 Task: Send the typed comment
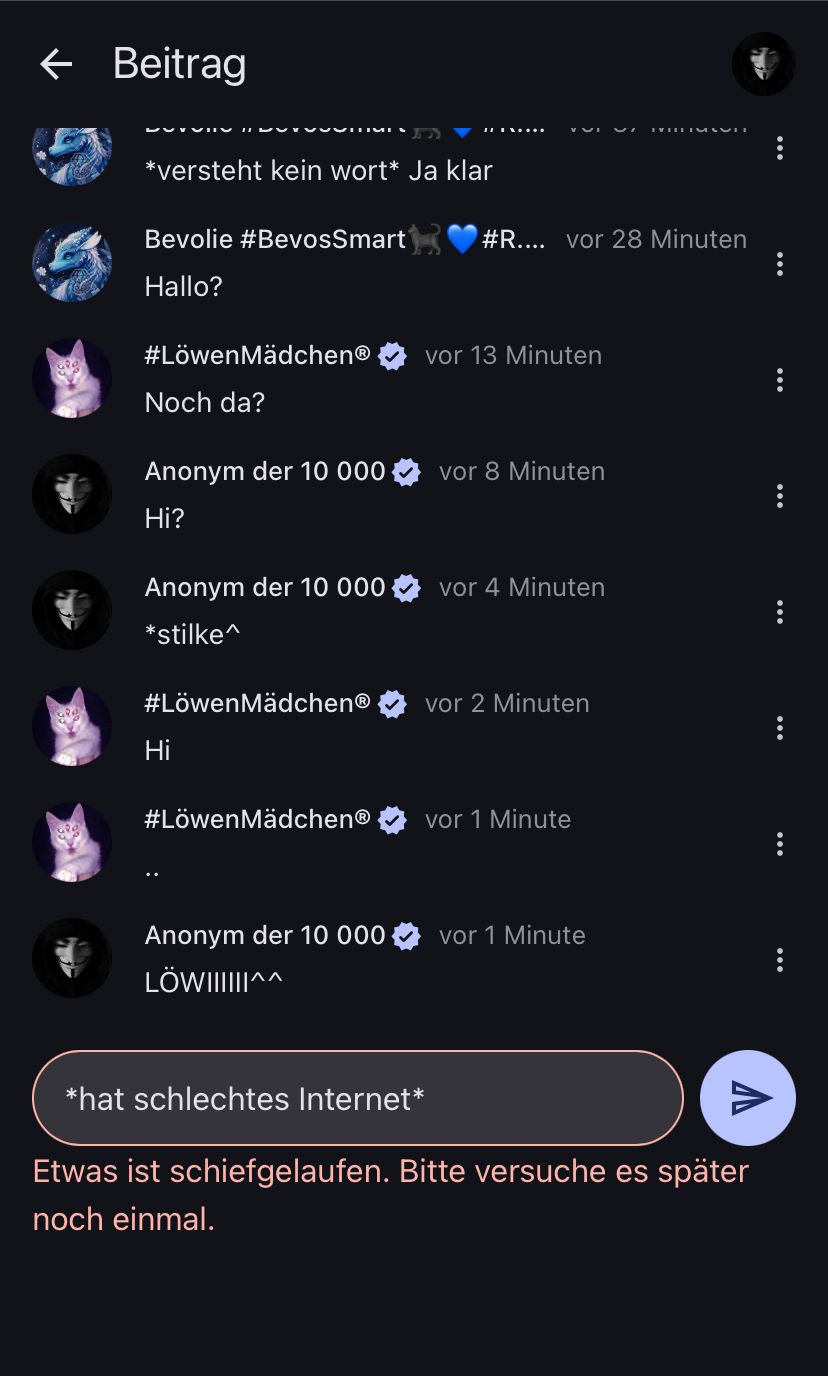click(x=747, y=1098)
